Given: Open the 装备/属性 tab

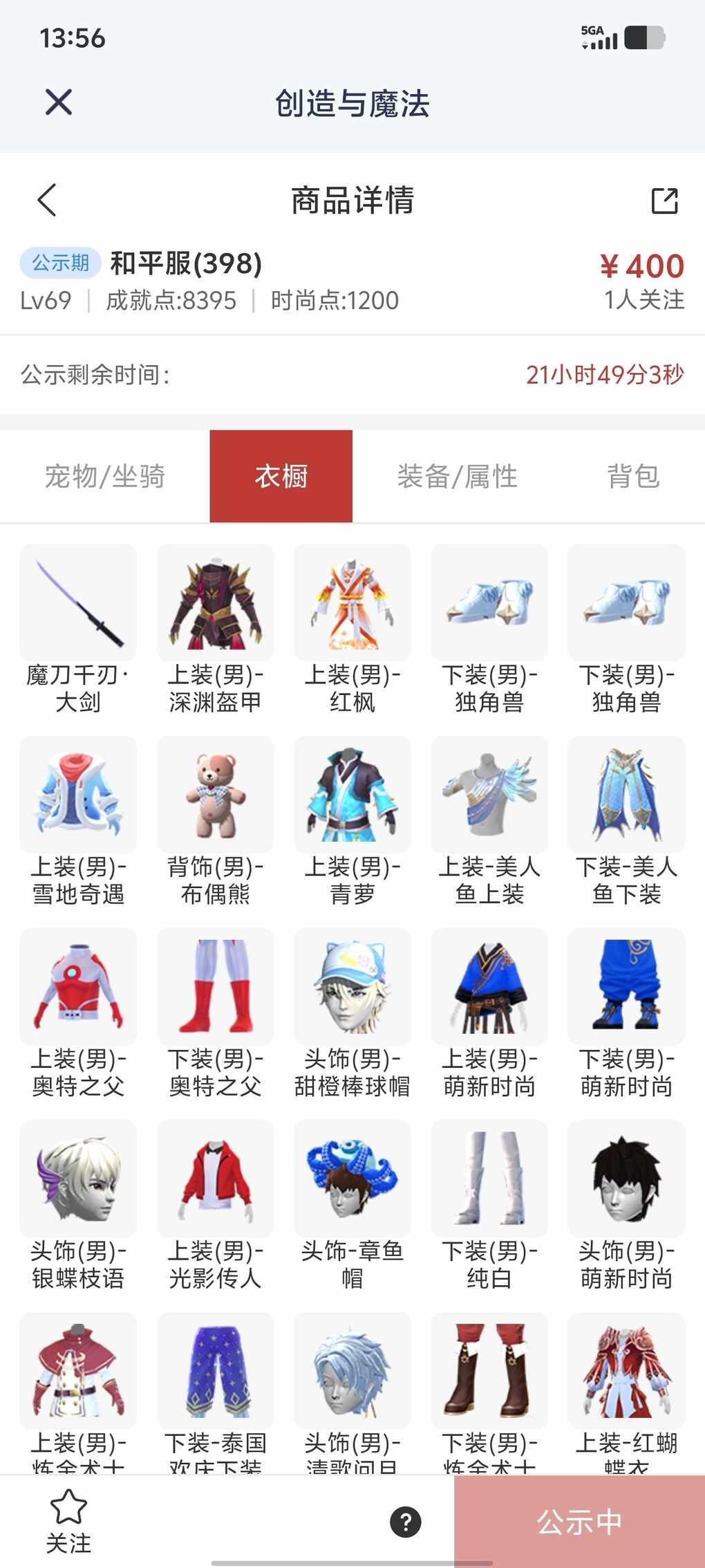Looking at the screenshot, I should [x=458, y=477].
